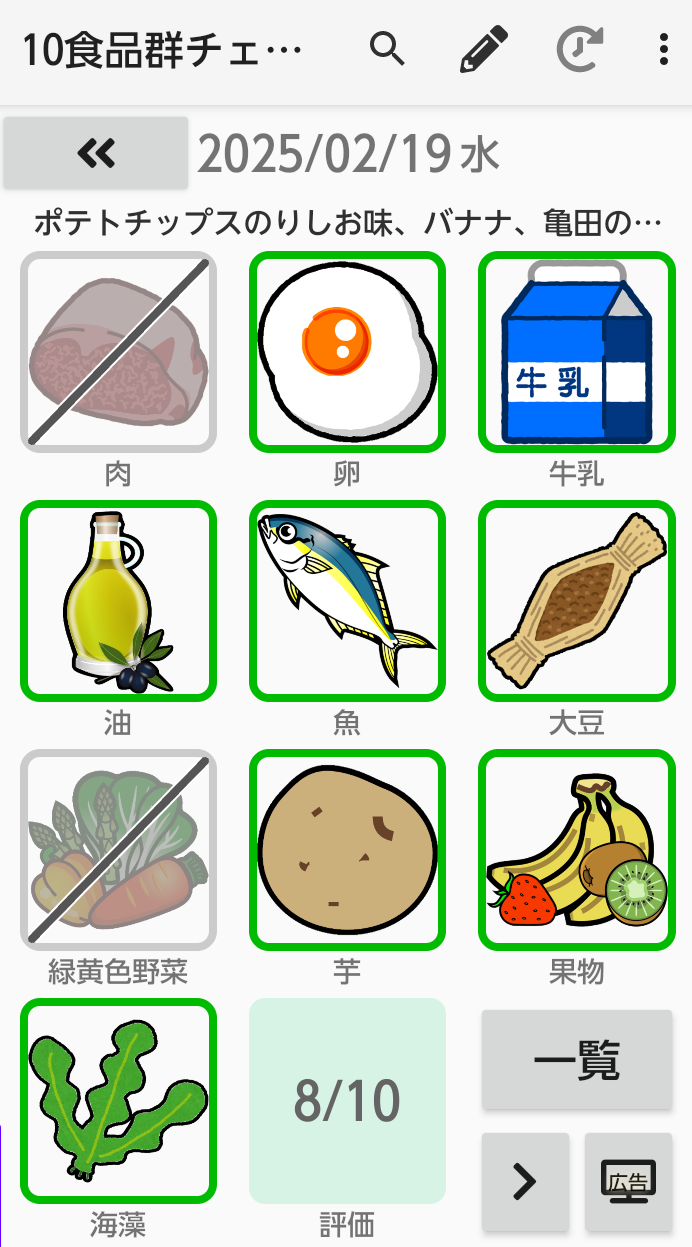The height and width of the screenshot is (1247, 692).
Task: Mark 緑黄色野菜 as eaten
Action: tap(118, 849)
